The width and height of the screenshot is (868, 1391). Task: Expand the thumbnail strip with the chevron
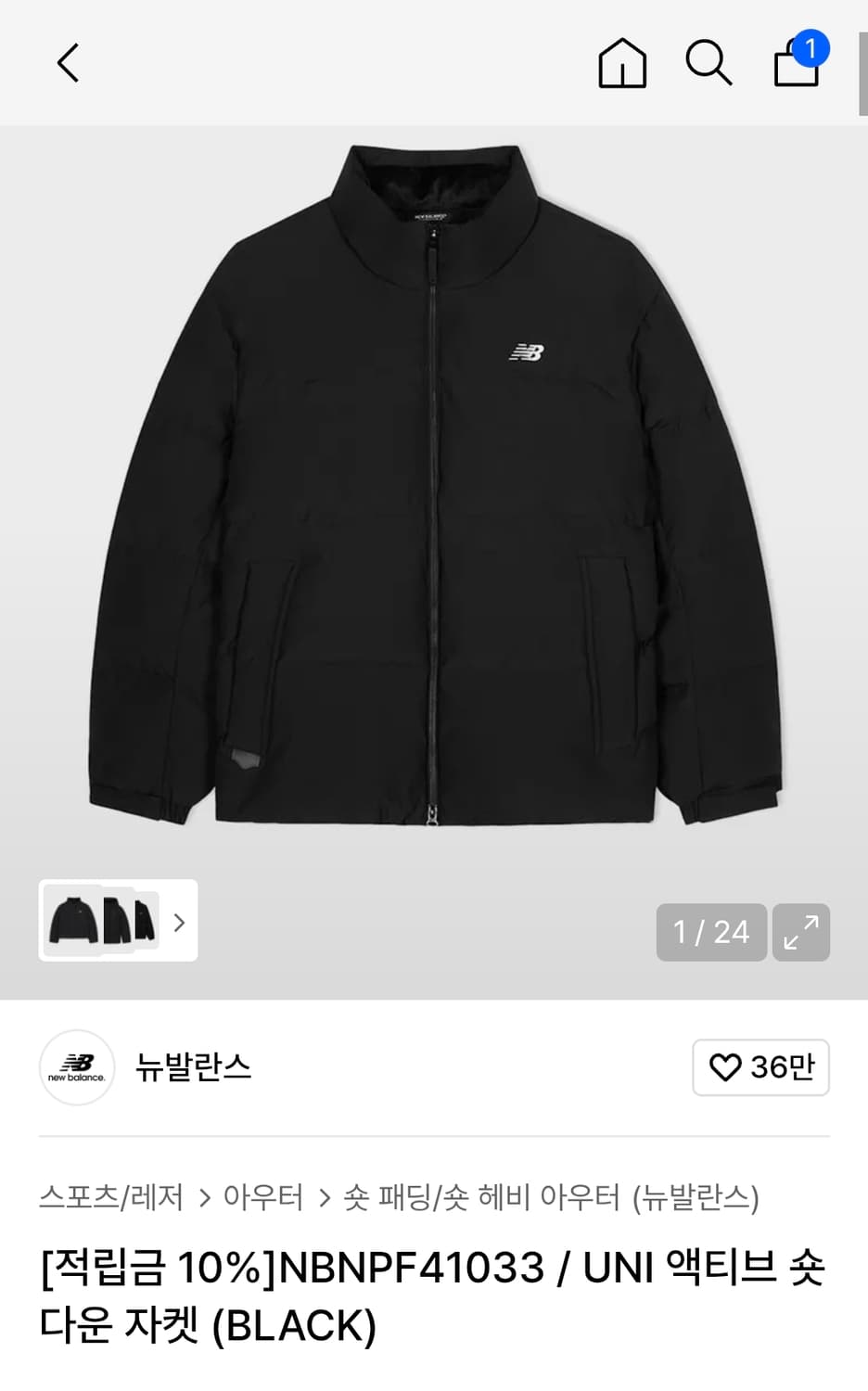[179, 921]
